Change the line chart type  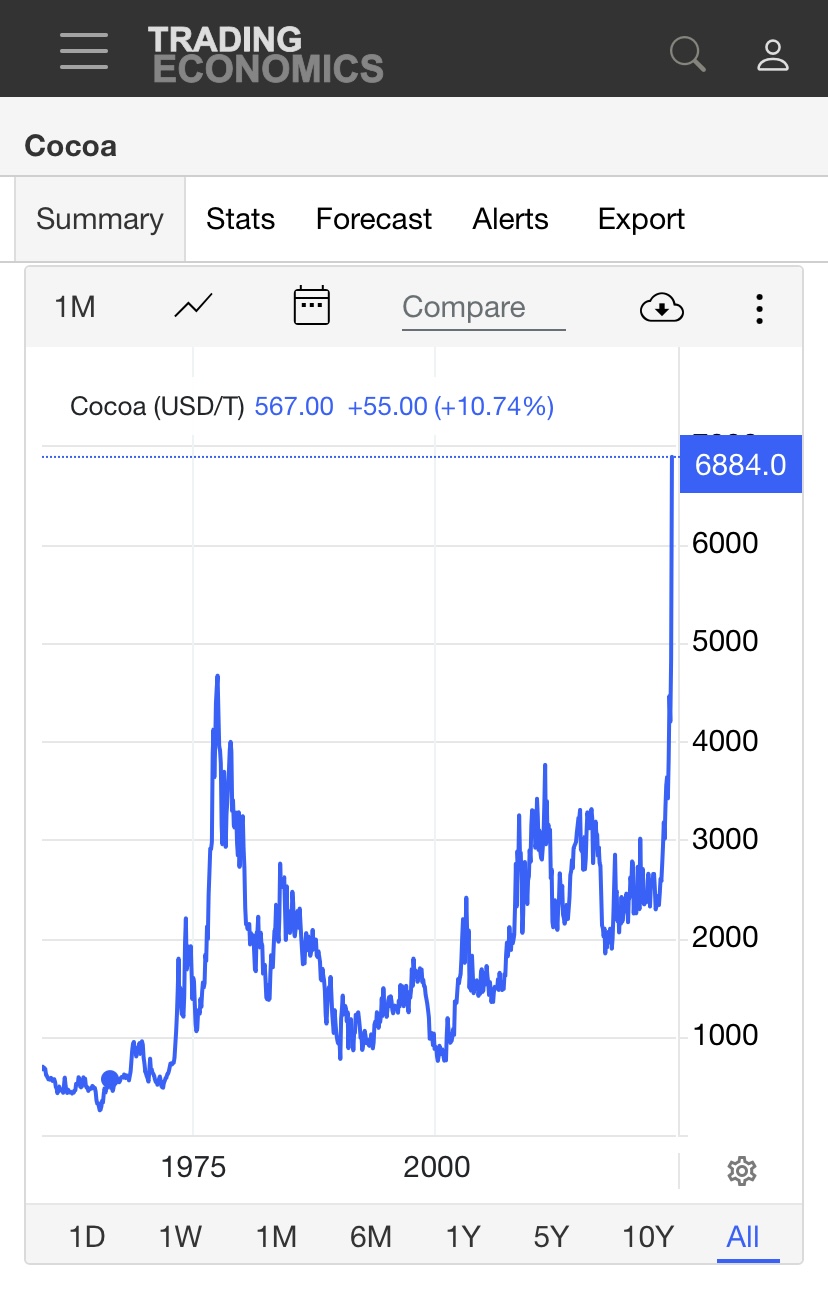[x=193, y=306]
